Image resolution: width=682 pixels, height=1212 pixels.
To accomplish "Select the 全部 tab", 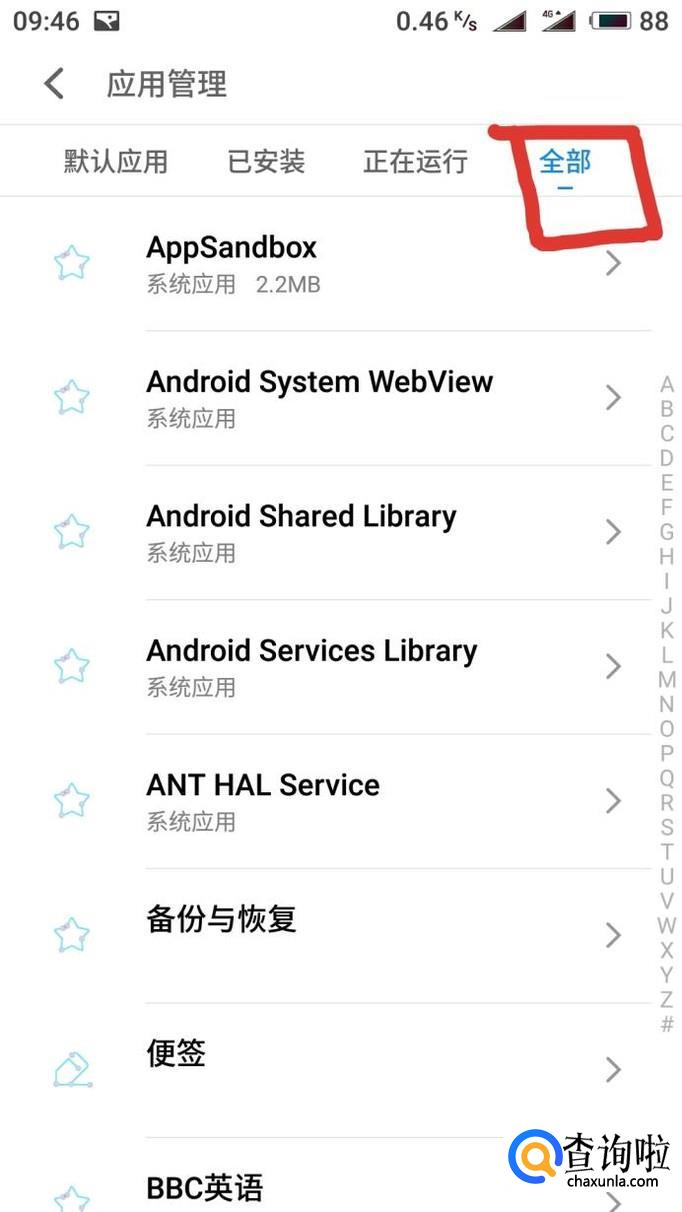I will [x=565, y=161].
